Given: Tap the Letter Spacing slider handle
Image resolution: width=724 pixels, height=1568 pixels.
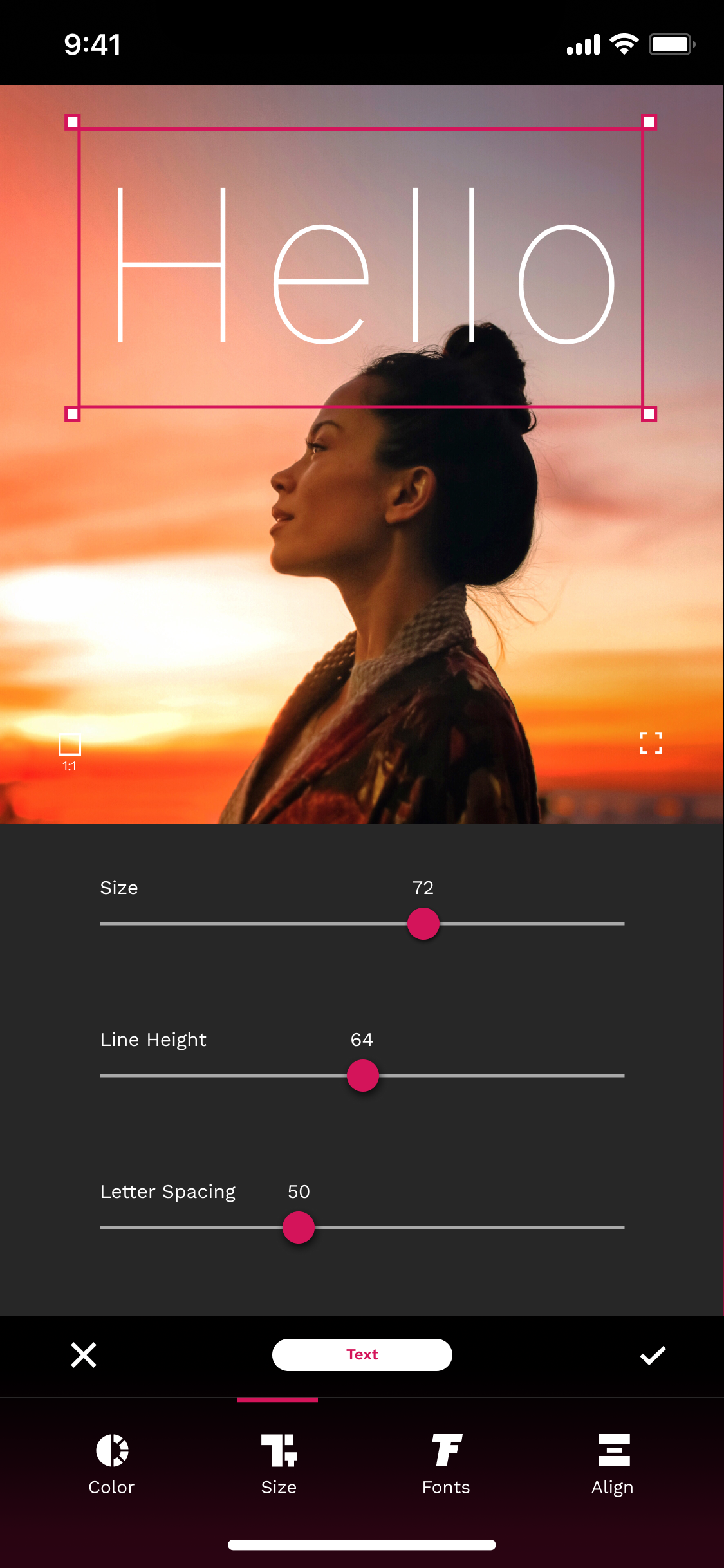Looking at the screenshot, I should (x=299, y=1227).
